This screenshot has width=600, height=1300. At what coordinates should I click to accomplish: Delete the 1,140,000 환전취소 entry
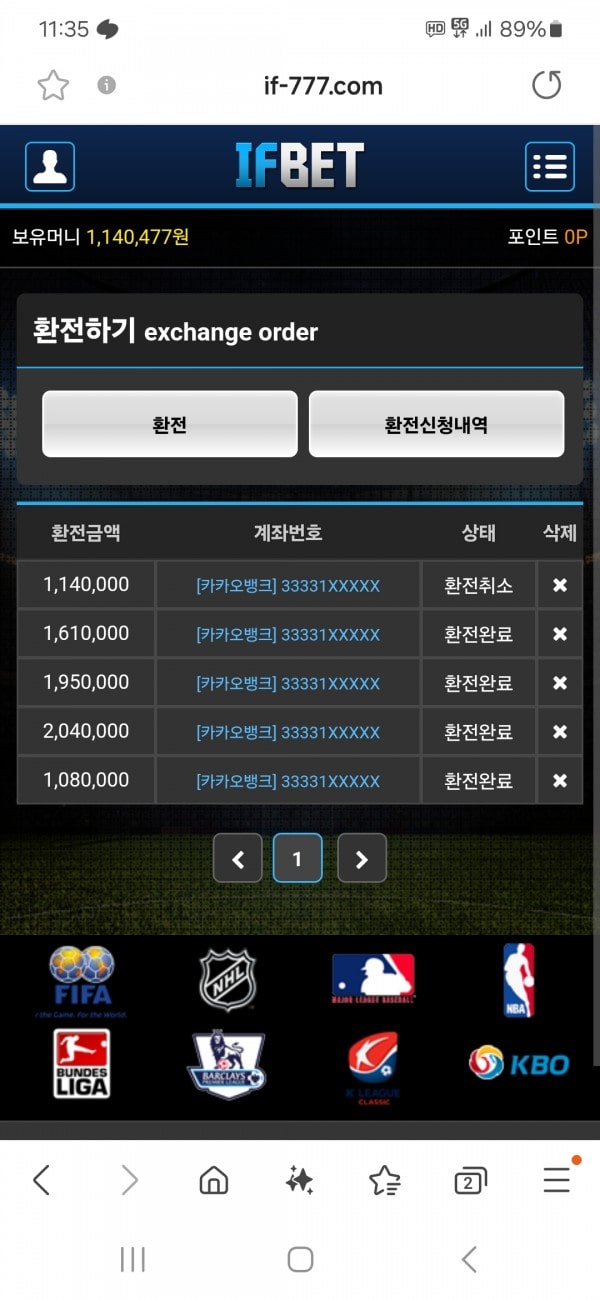point(560,585)
